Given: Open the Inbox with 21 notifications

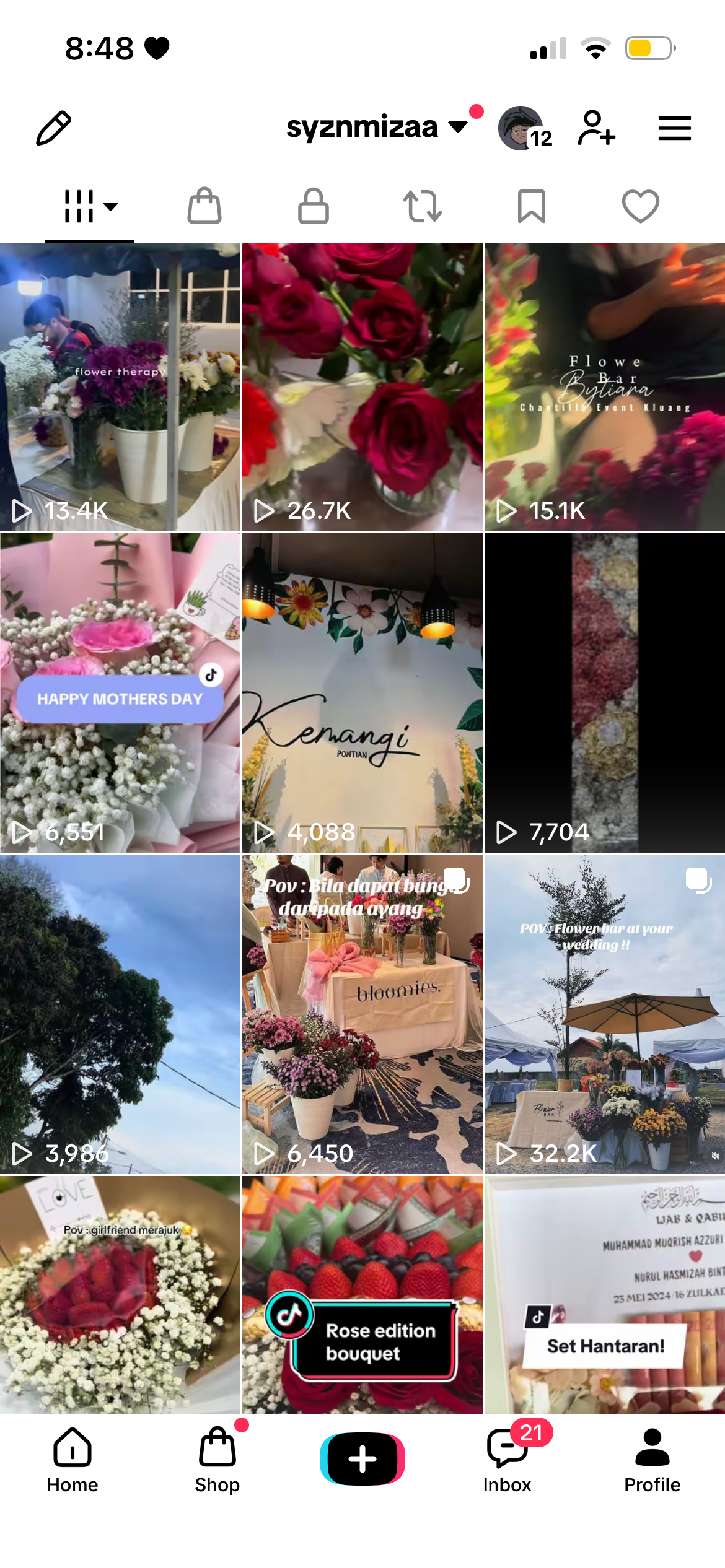Looking at the screenshot, I should pos(507,1460).
